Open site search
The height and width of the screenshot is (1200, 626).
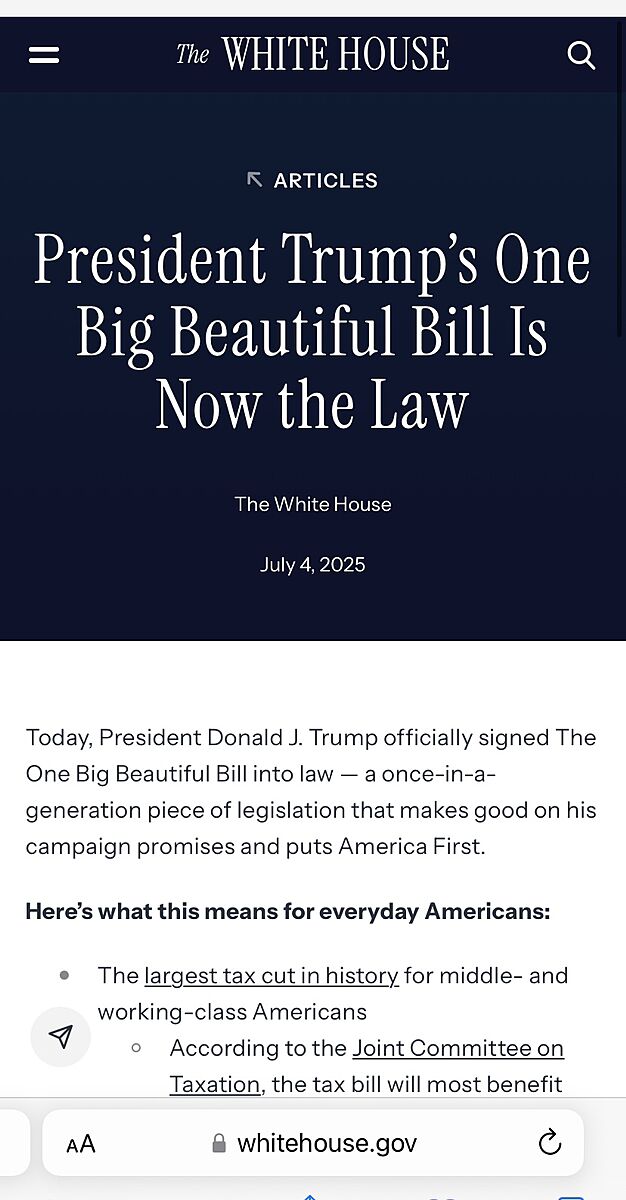[x=581, y=55]
